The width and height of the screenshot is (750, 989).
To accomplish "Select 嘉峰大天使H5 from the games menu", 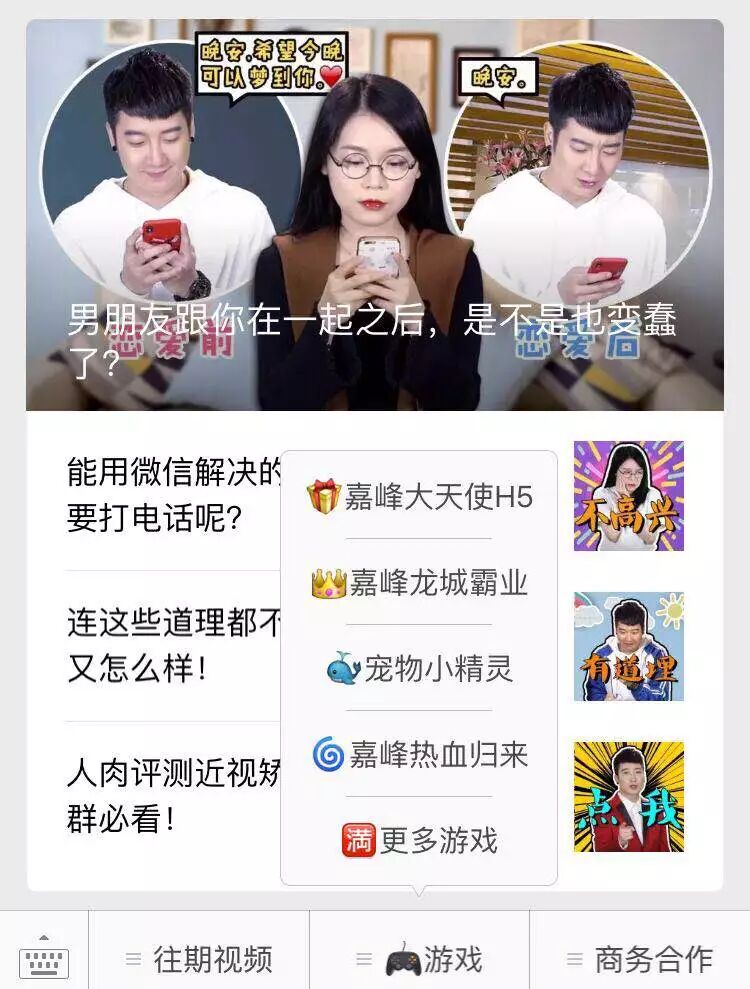I will click(x=419, y=496).
